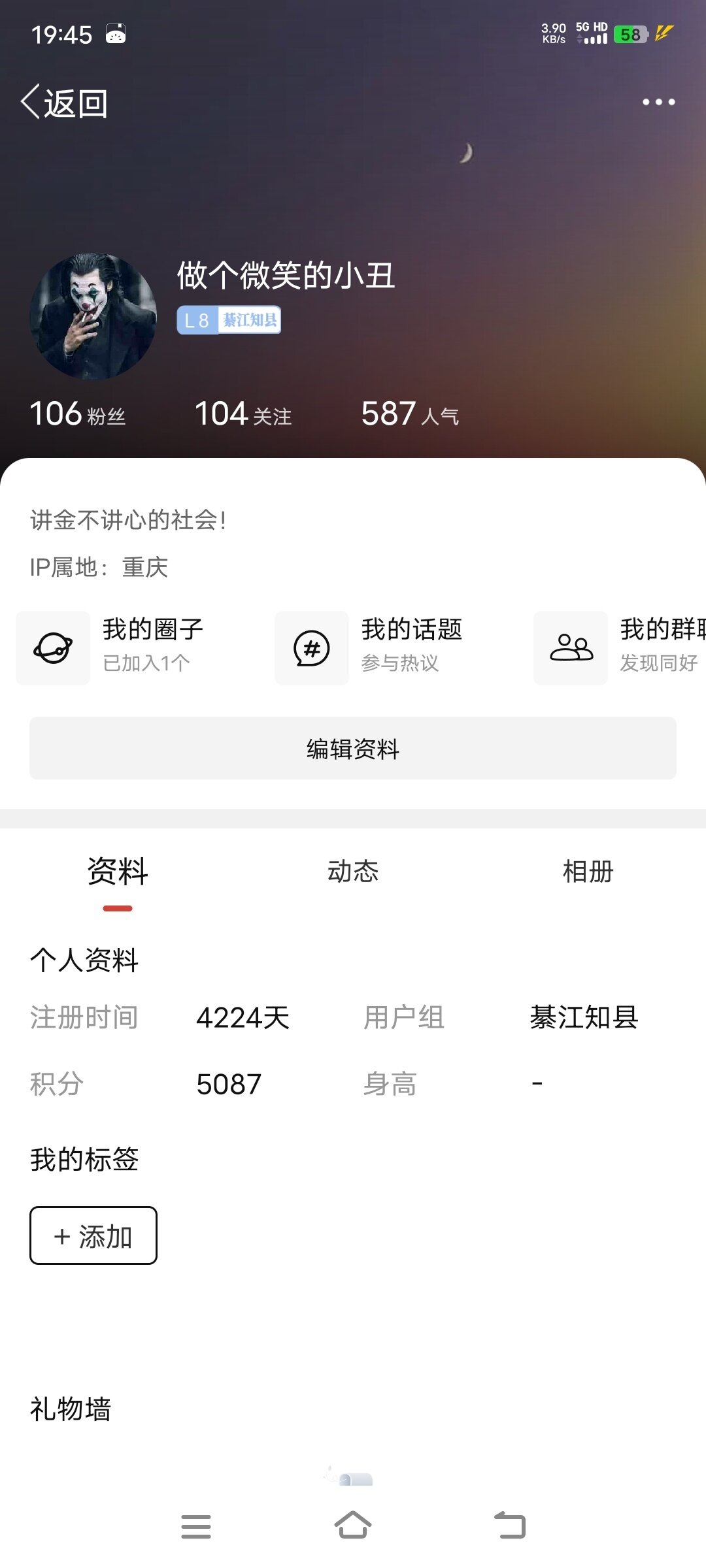Viewport: 706px width, 1568px height.
Task: Open the 106 粉丝 followers list
Action: pyautogui.click(x=78, y=414)
